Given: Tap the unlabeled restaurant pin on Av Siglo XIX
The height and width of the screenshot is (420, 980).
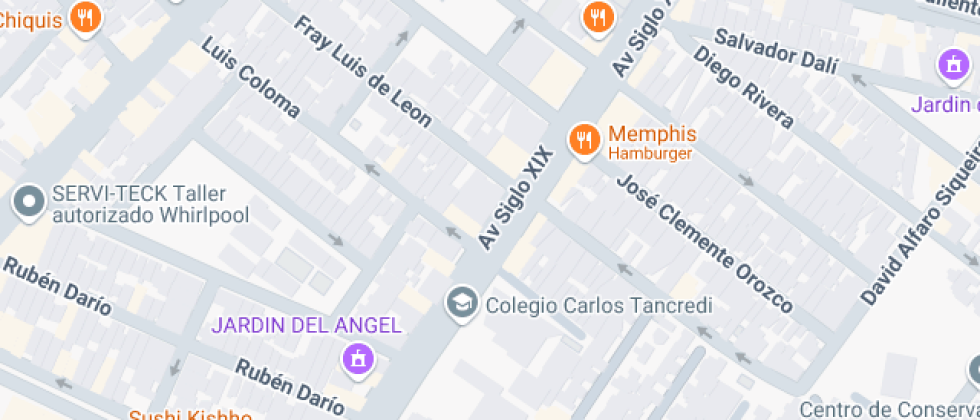Looking at the screenshot, I should pos(598,16).
